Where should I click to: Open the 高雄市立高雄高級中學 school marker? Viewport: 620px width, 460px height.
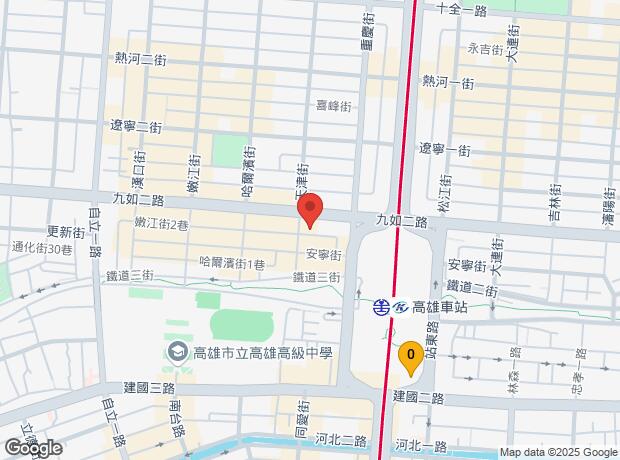pos(177,351)
